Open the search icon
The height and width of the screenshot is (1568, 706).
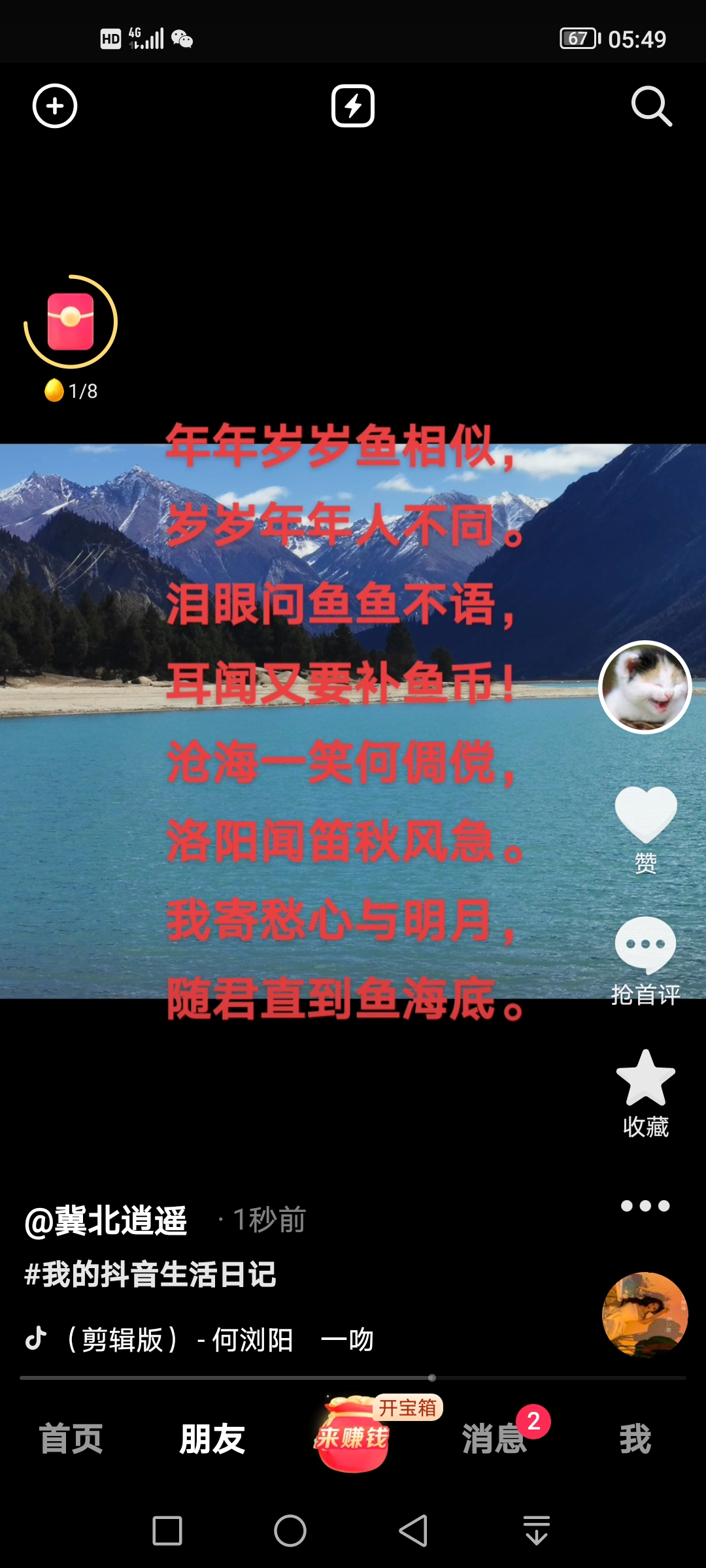pos(651,106)
